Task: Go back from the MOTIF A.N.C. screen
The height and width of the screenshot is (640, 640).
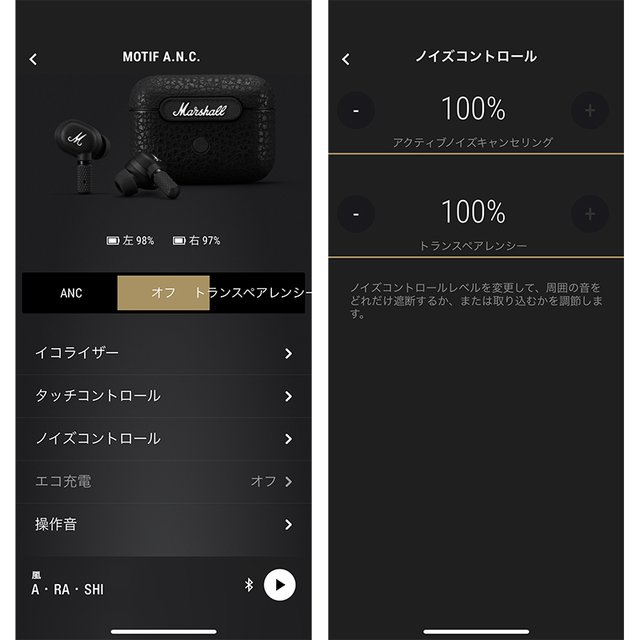Action: tap(33, 59)
